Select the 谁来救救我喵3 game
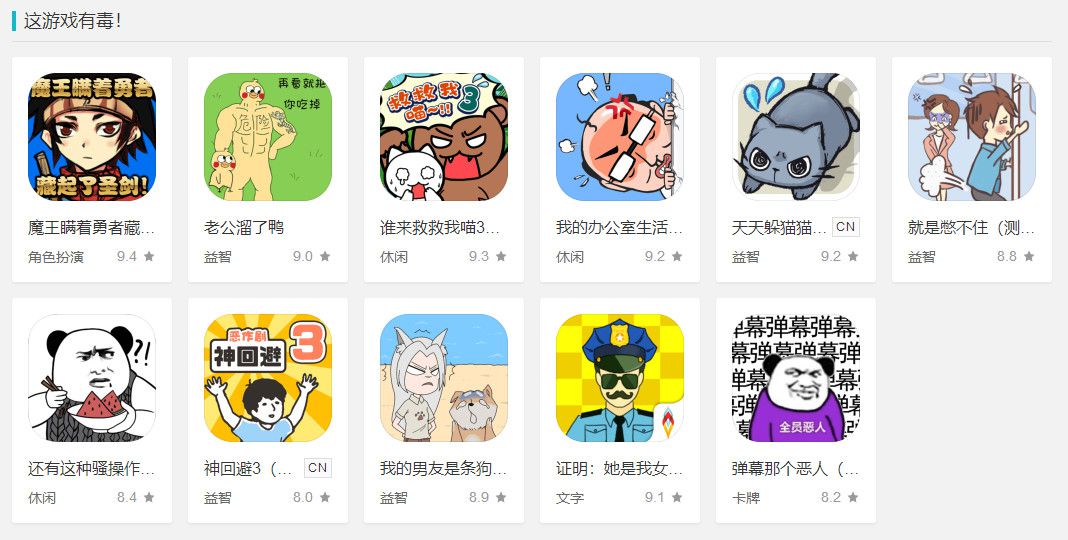Screen dimensions: 1068x540 pos(444,137)
